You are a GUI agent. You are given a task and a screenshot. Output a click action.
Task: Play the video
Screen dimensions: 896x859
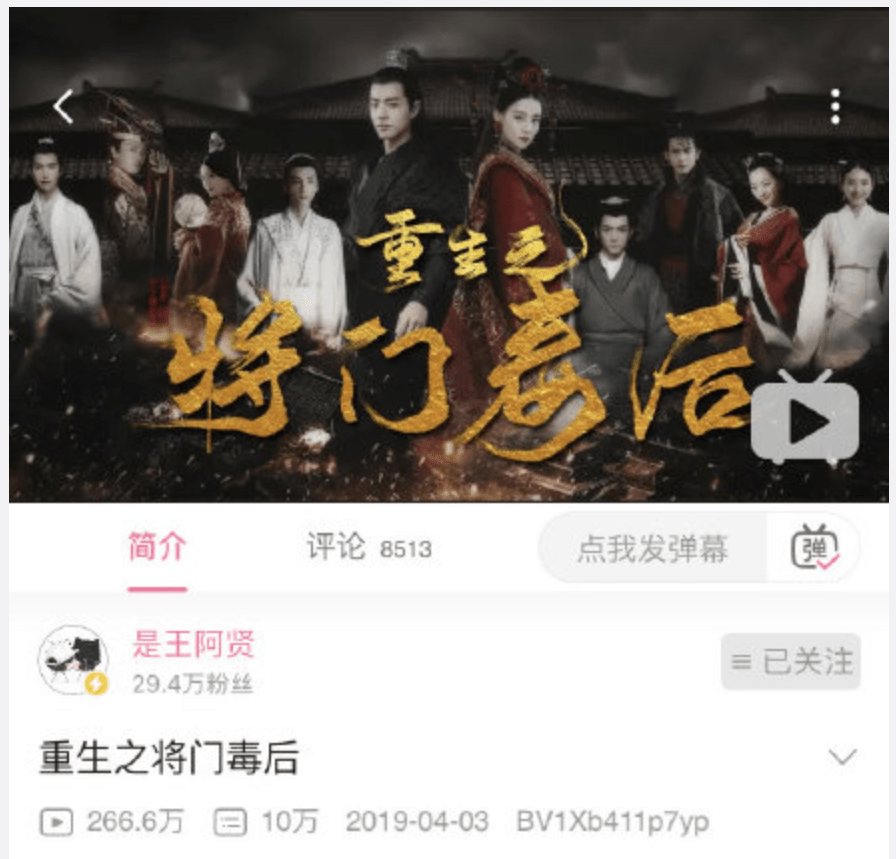(806, 422)
